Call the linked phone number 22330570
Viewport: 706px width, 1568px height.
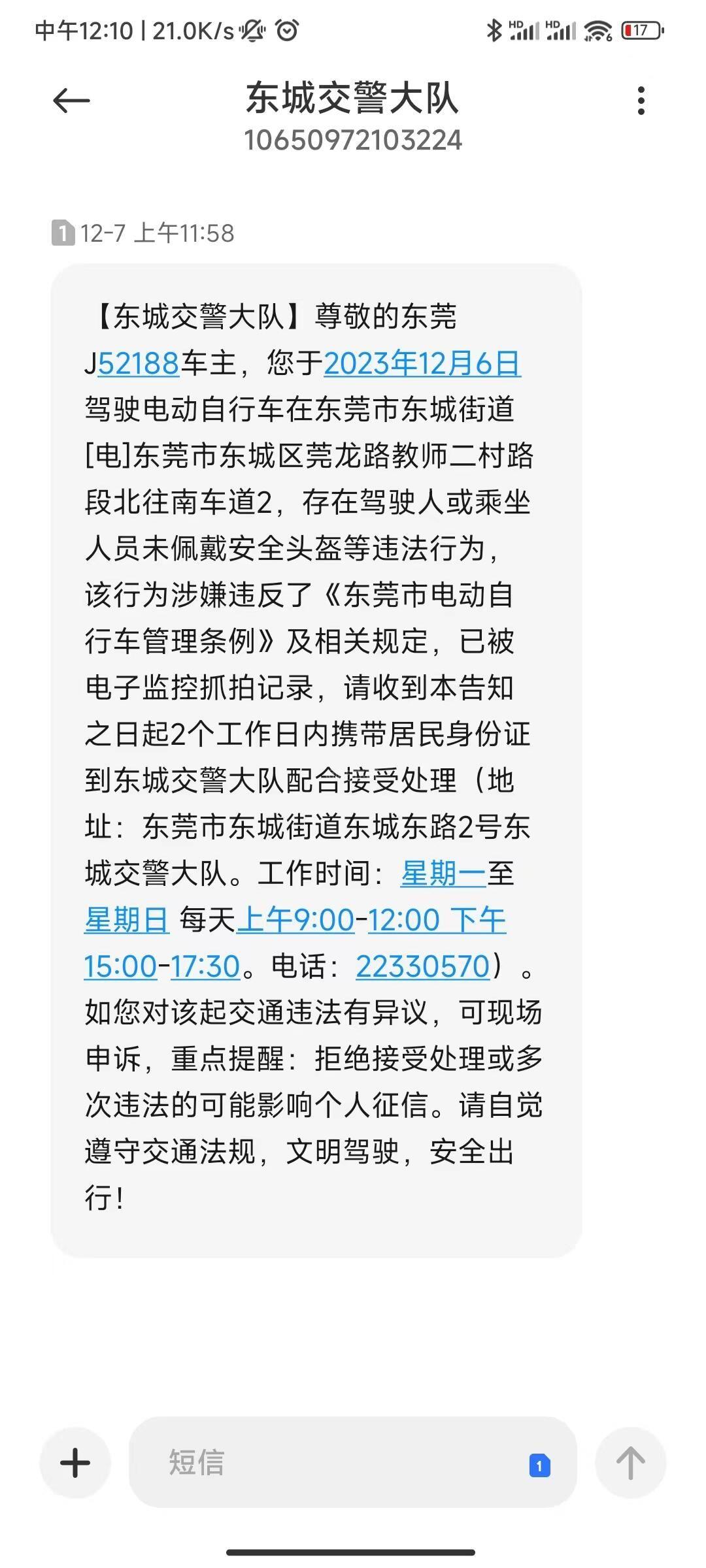tap(423, 966)
